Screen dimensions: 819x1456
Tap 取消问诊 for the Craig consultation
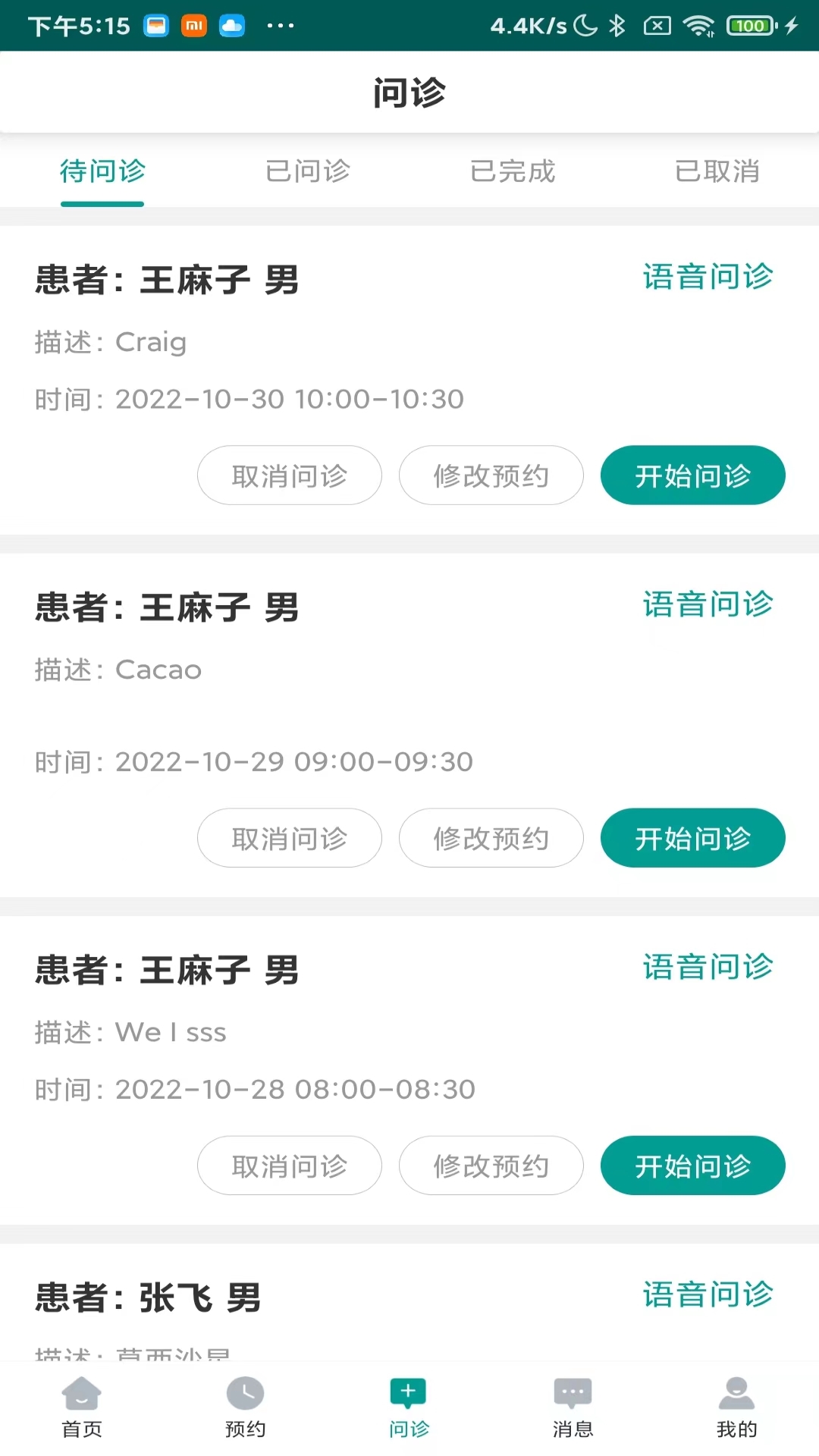(290, 475)
